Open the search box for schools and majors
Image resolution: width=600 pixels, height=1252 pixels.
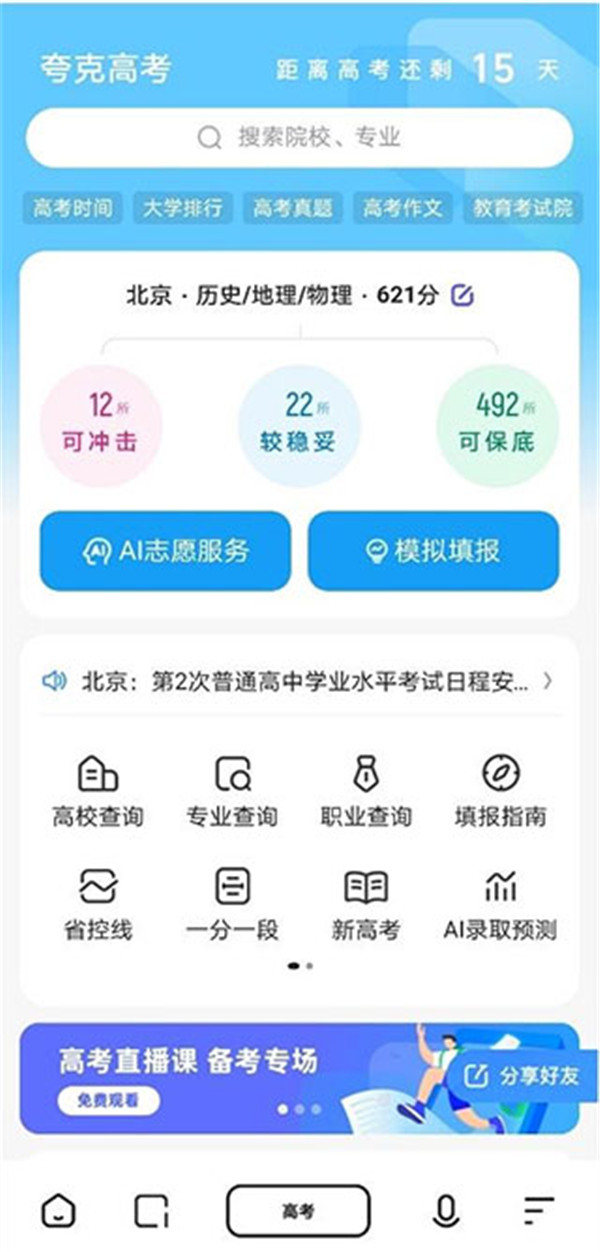(300, 137)
